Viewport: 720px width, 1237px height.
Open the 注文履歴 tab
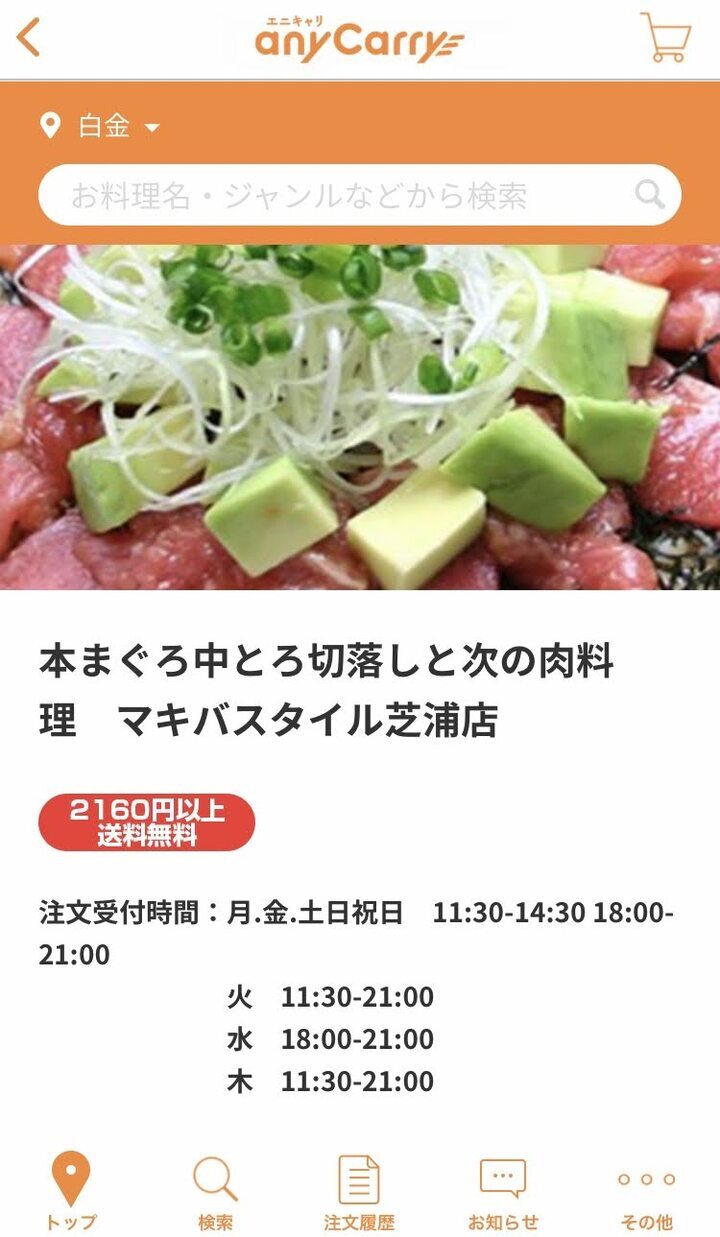359,1190
